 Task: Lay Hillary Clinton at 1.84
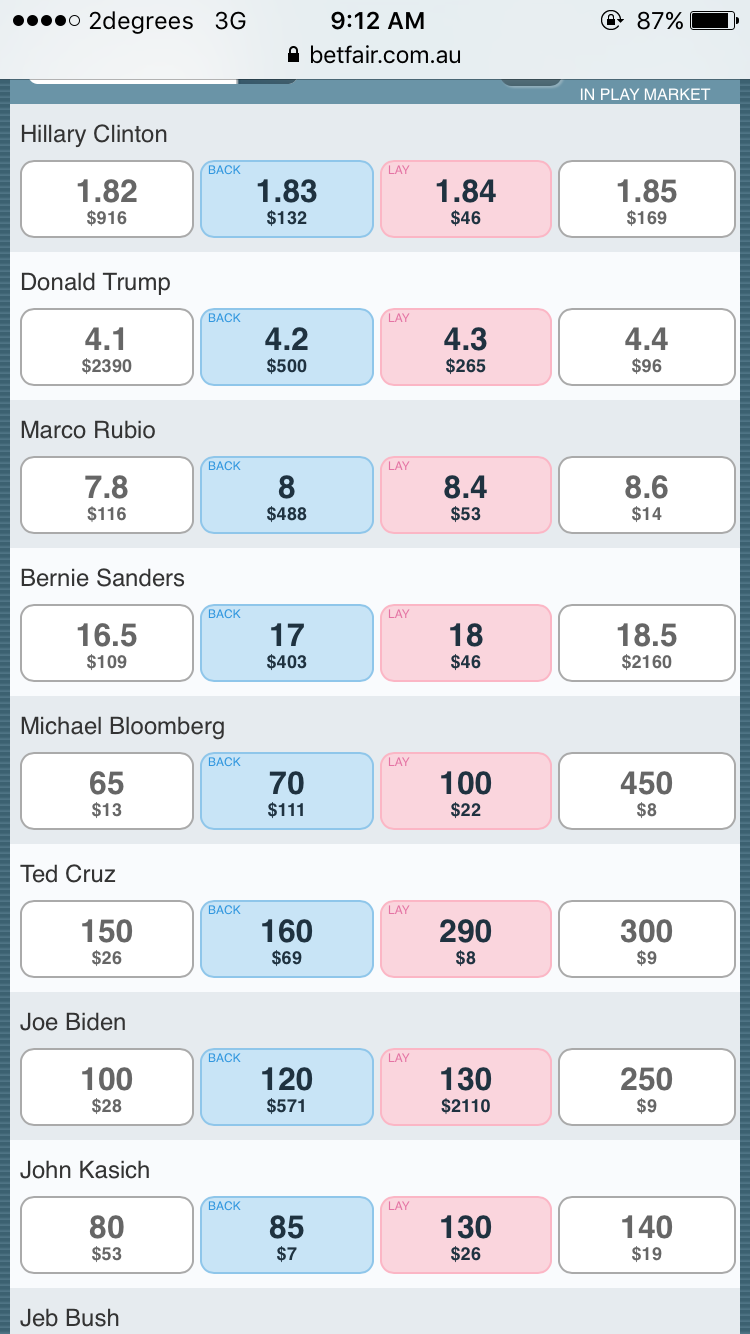pos(466,199)
